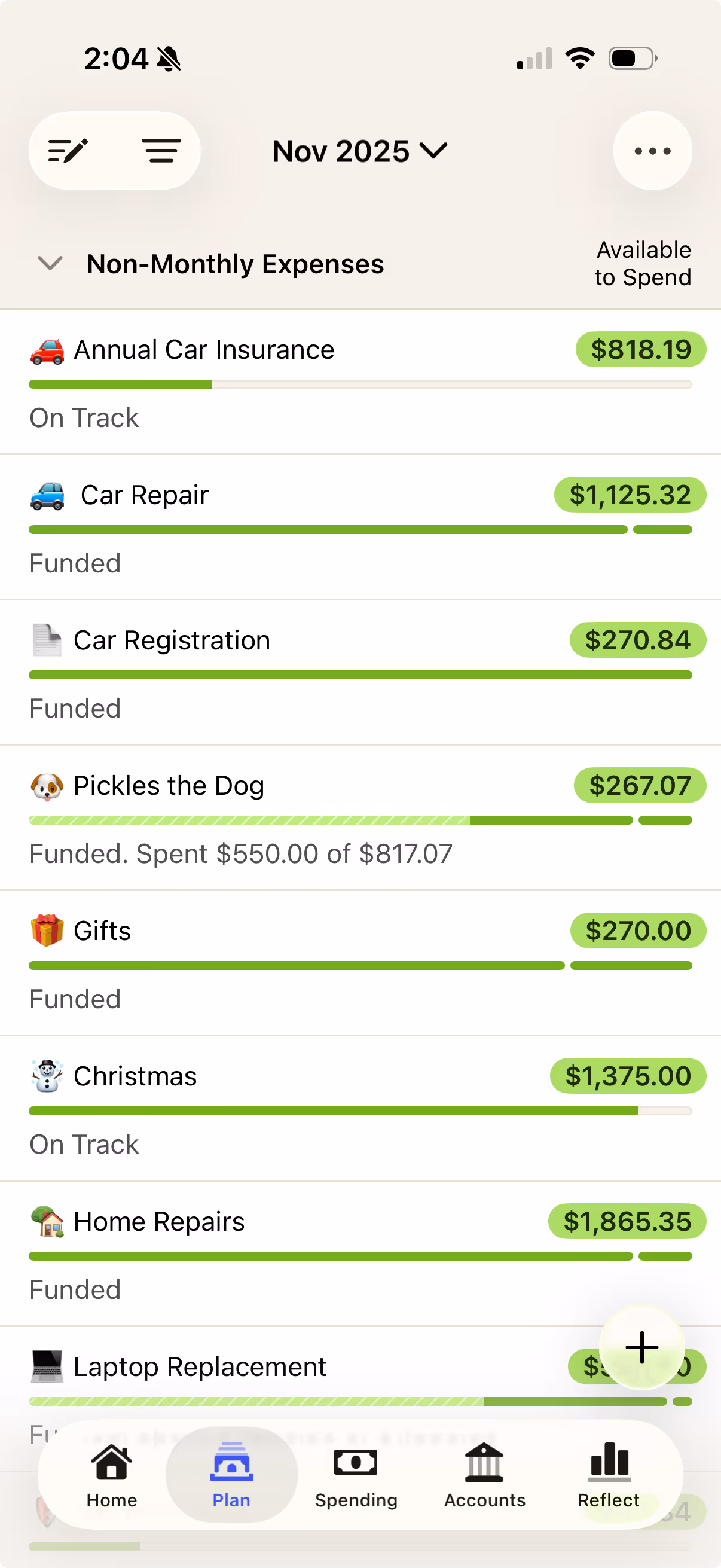This screenshot has width=721, height=1568.
Task: Add a new transaction with plus button
Action: pos(642,1348)
